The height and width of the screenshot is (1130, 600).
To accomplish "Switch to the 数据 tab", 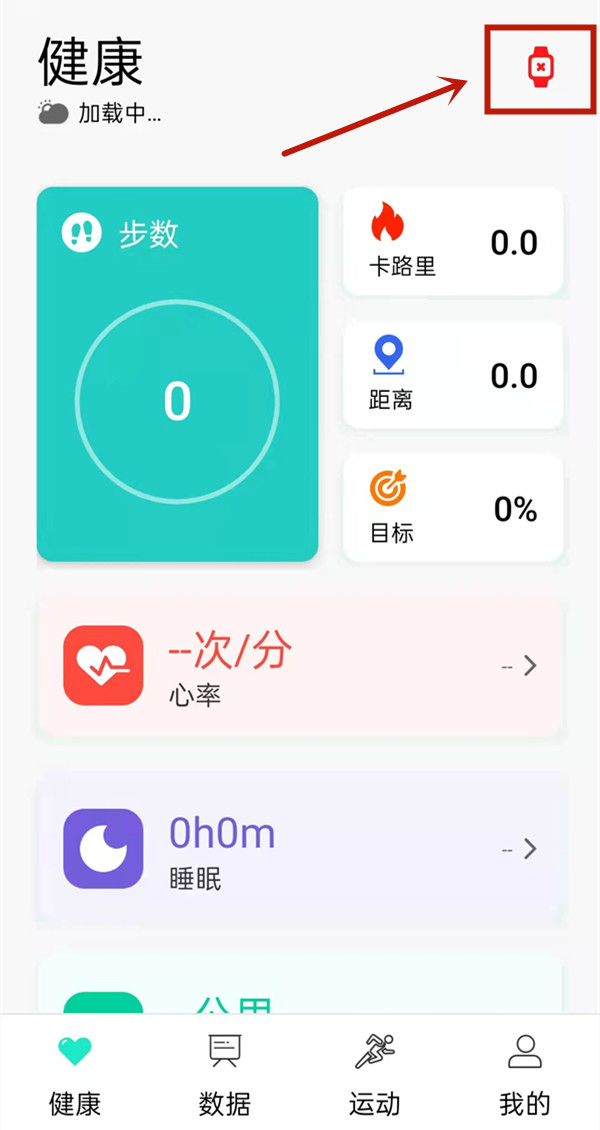I will click(225, 1074).
